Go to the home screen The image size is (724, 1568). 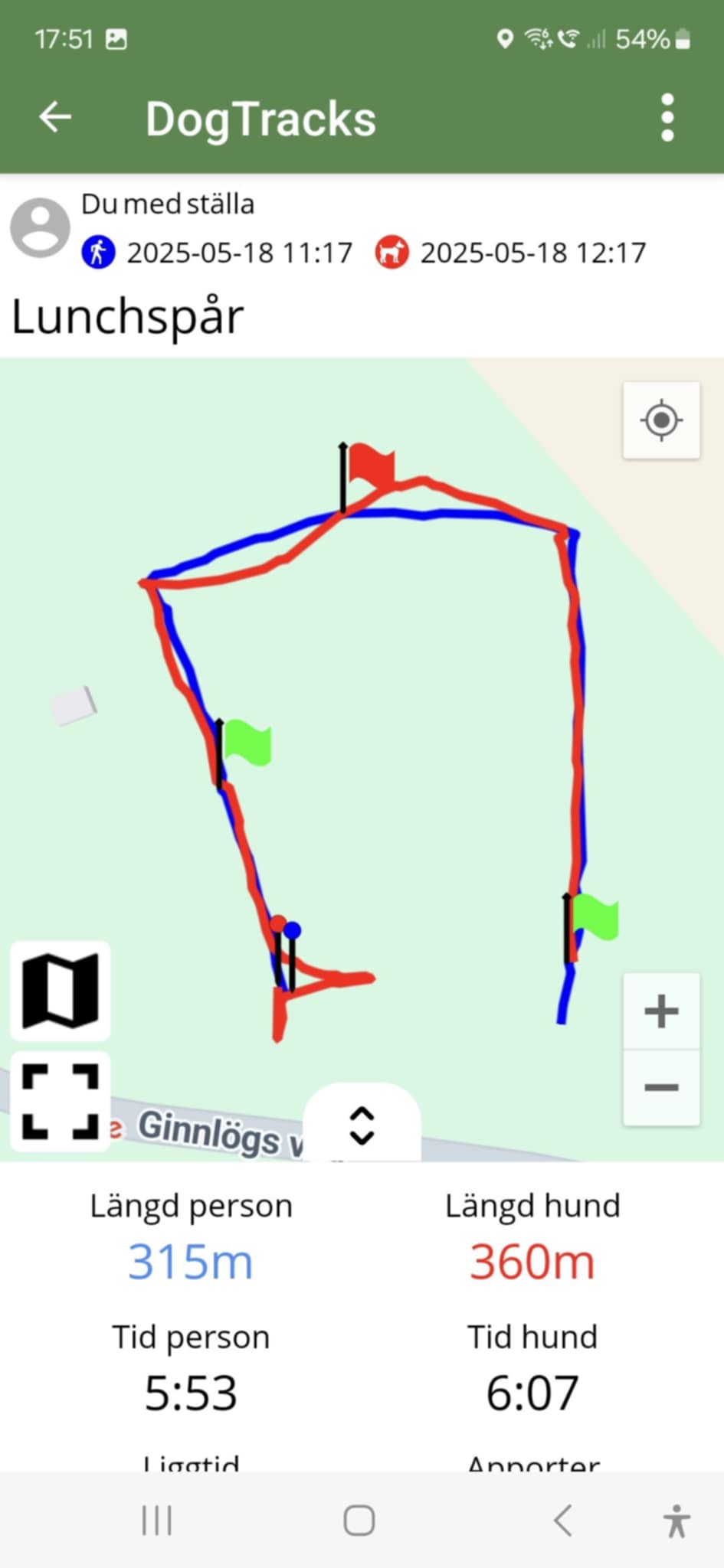pos(359,1521)
